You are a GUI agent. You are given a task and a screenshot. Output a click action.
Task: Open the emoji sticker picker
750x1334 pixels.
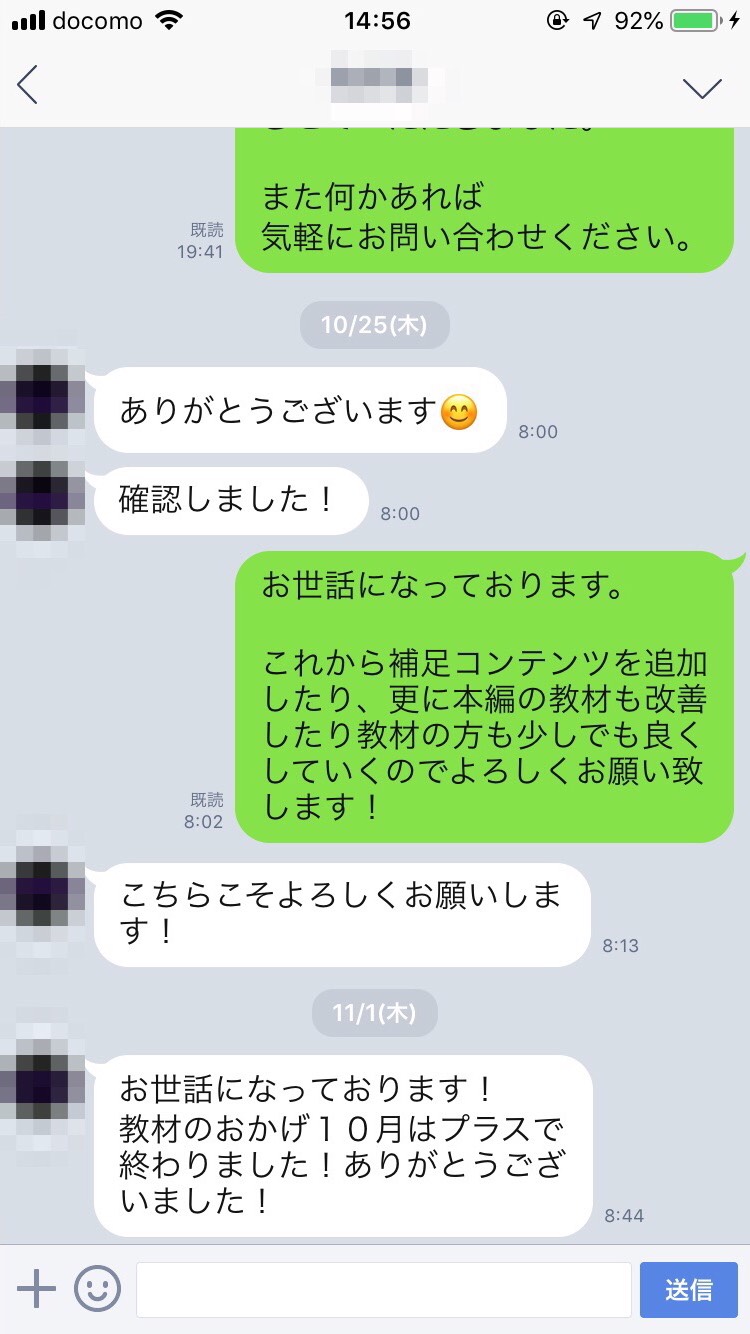click(x=97, y=1289)
